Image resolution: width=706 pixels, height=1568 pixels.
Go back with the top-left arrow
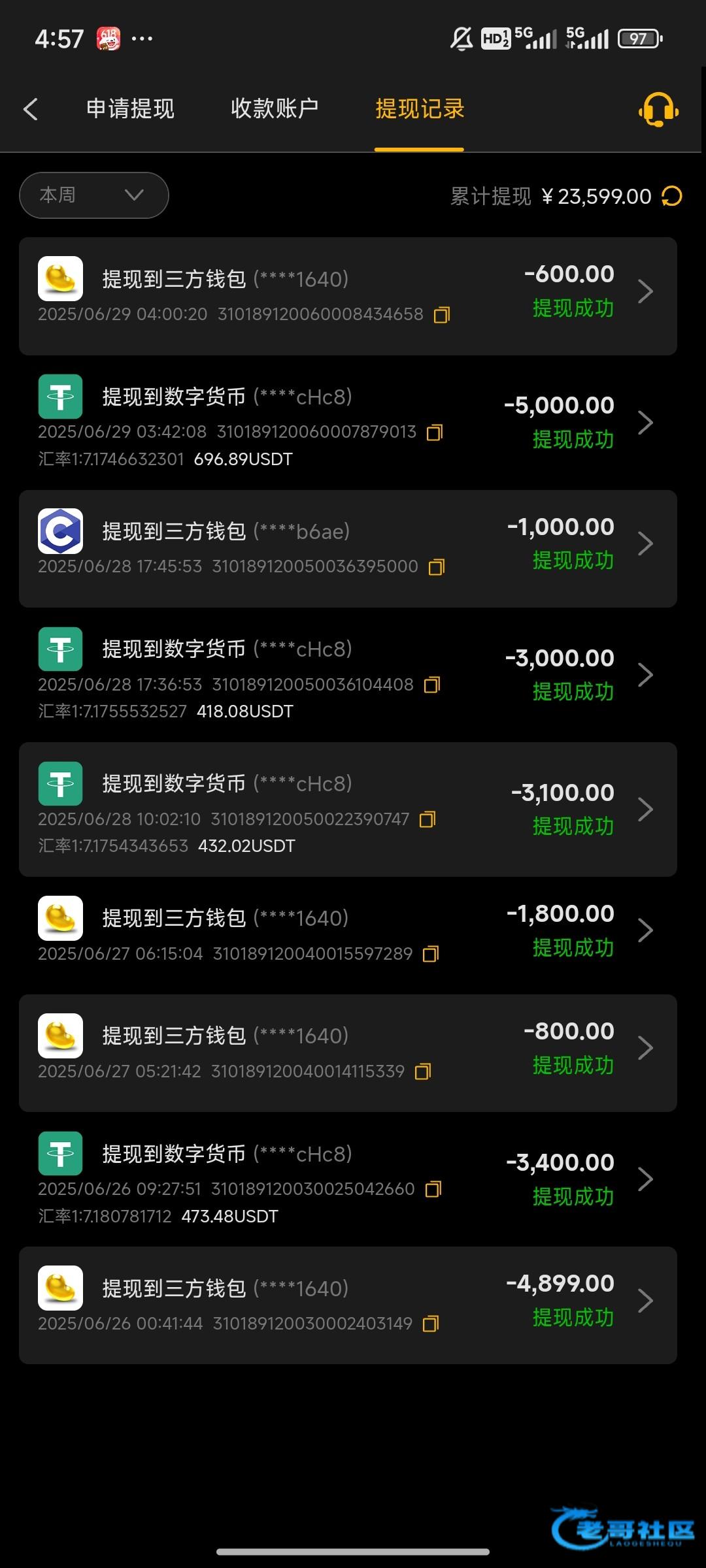coord(31,109)
